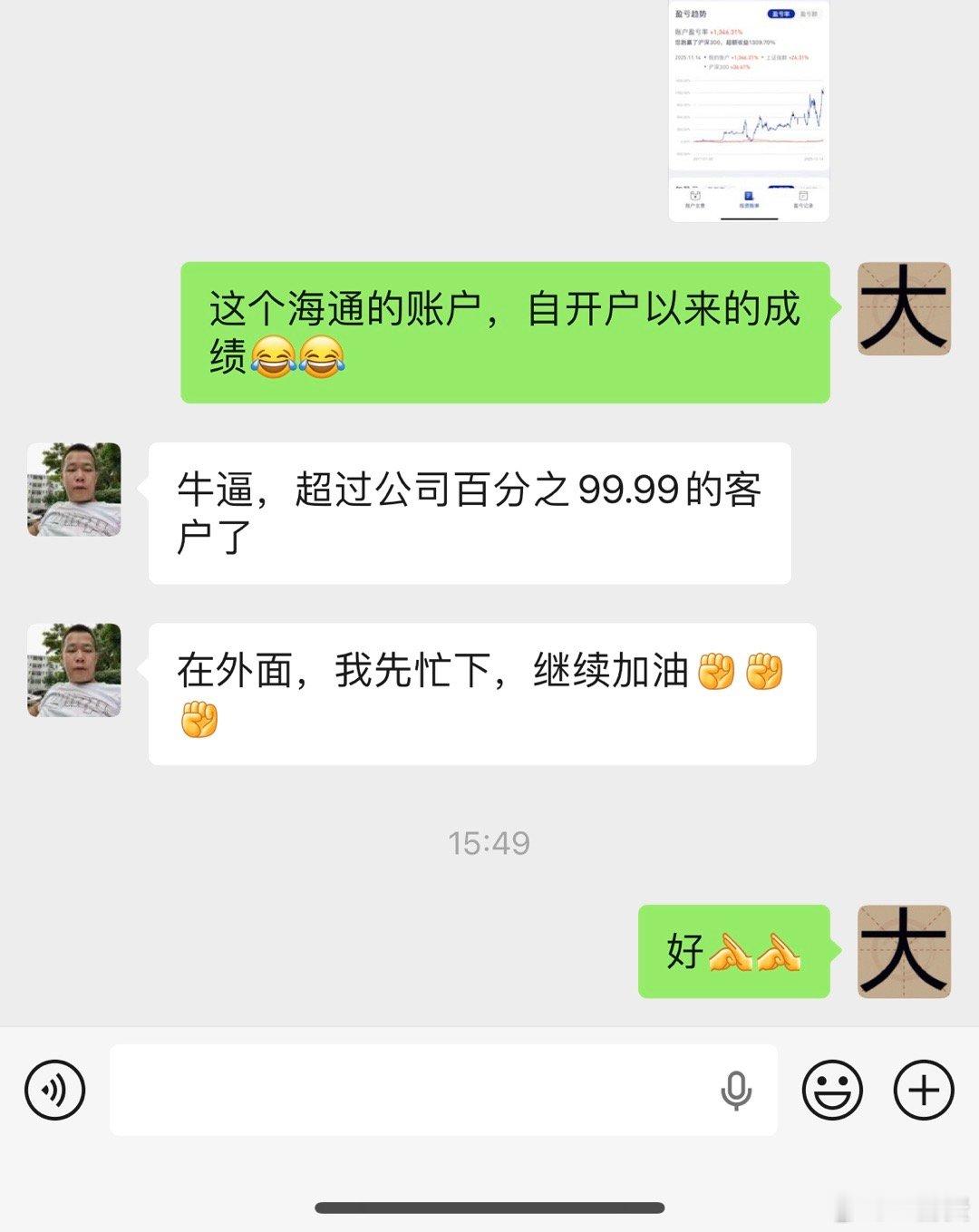Tap the voice-to-text microphone icon

[738, 1090]
